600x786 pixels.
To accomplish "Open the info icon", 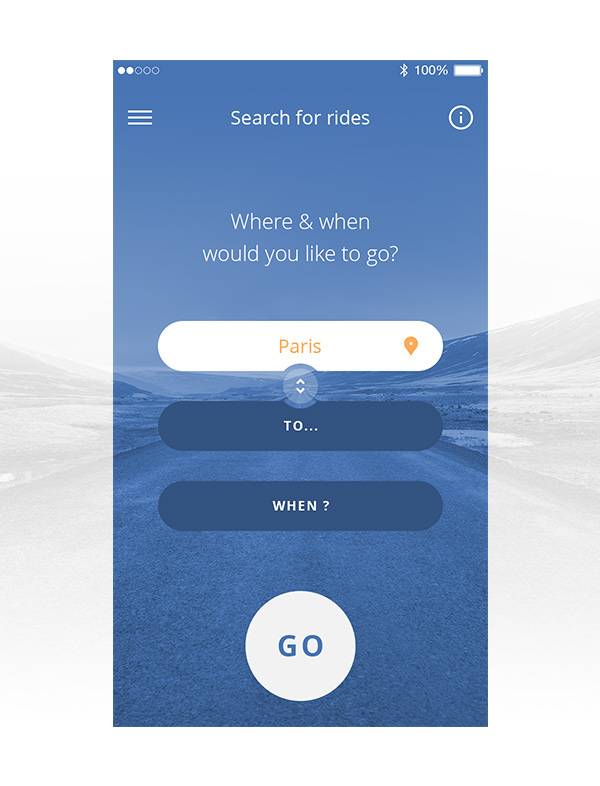I will click(460, 118).
